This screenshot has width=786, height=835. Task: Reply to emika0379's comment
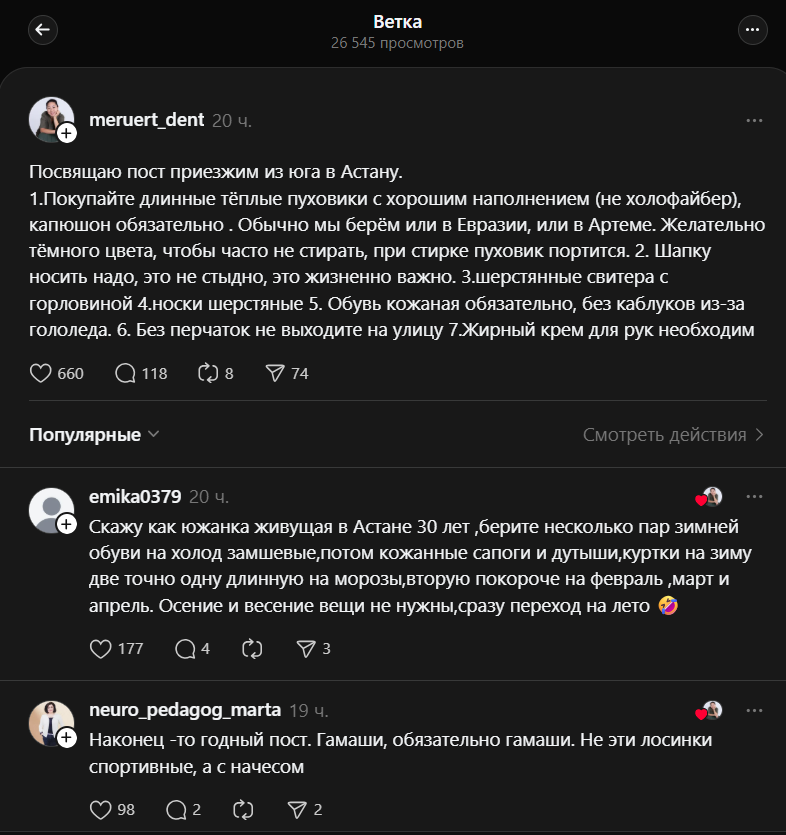[x=185, y=648]
